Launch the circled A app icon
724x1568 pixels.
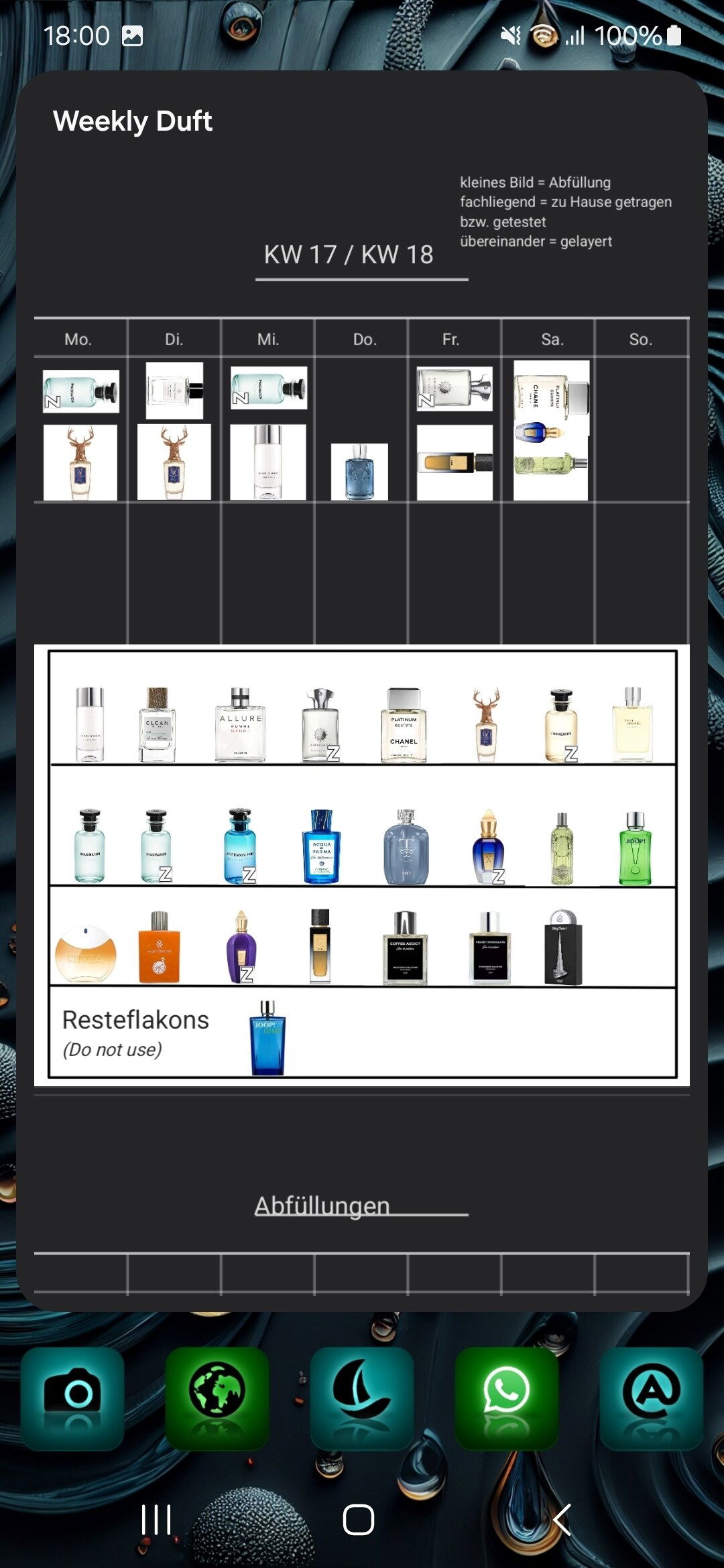click(x=652, y=1398)
